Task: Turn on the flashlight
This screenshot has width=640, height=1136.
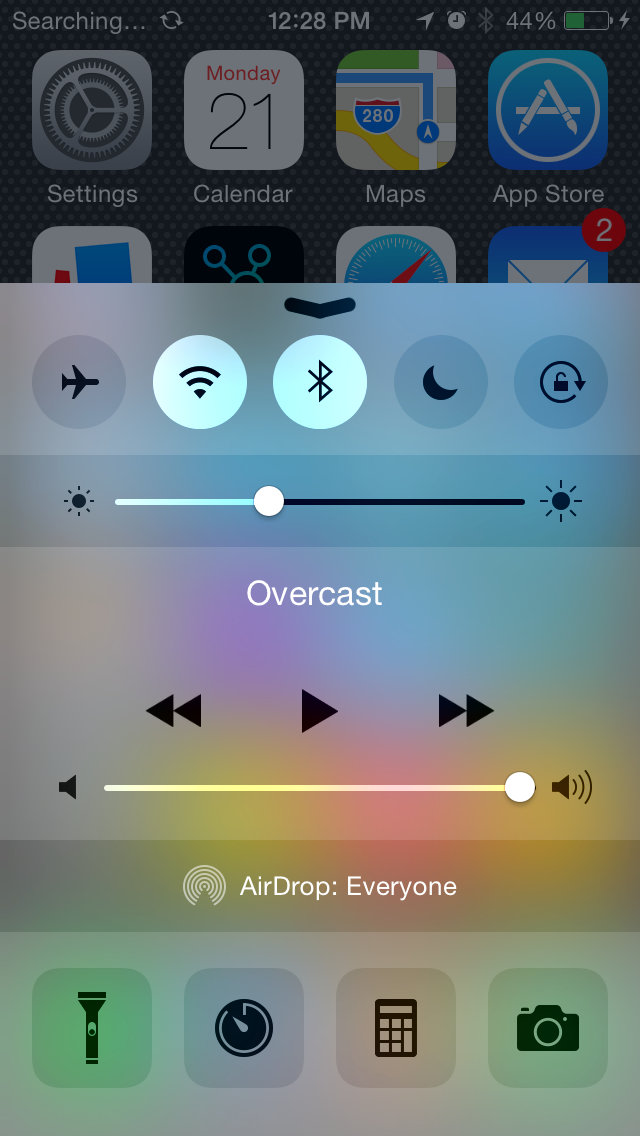Action: click(x=92, y=1027)
